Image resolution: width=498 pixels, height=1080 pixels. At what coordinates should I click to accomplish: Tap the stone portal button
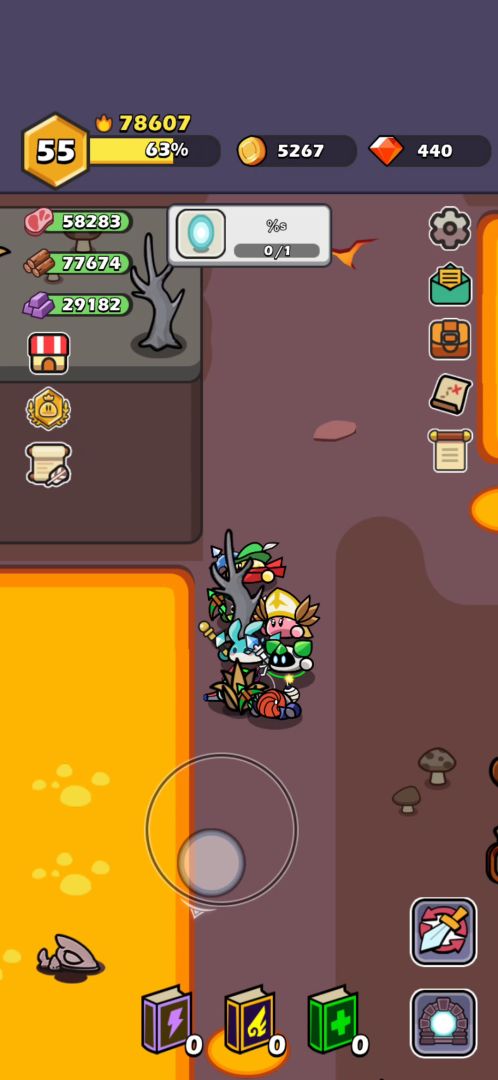pyautogui.click(x=444, y=1023)
